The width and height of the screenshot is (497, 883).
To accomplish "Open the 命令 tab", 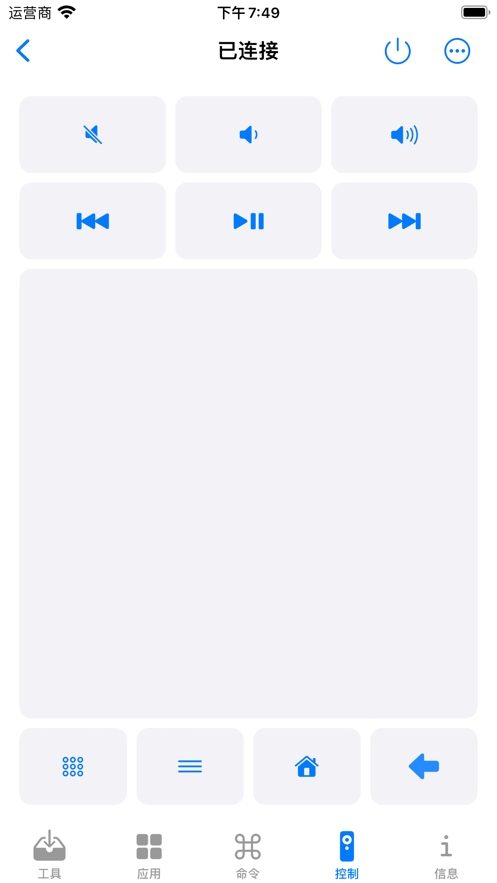I will [248, 854].
